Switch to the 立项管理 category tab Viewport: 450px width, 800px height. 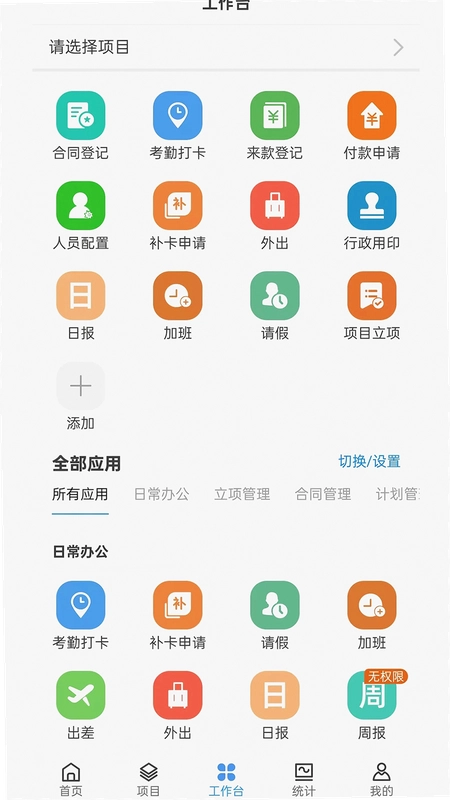click(242, 494)
